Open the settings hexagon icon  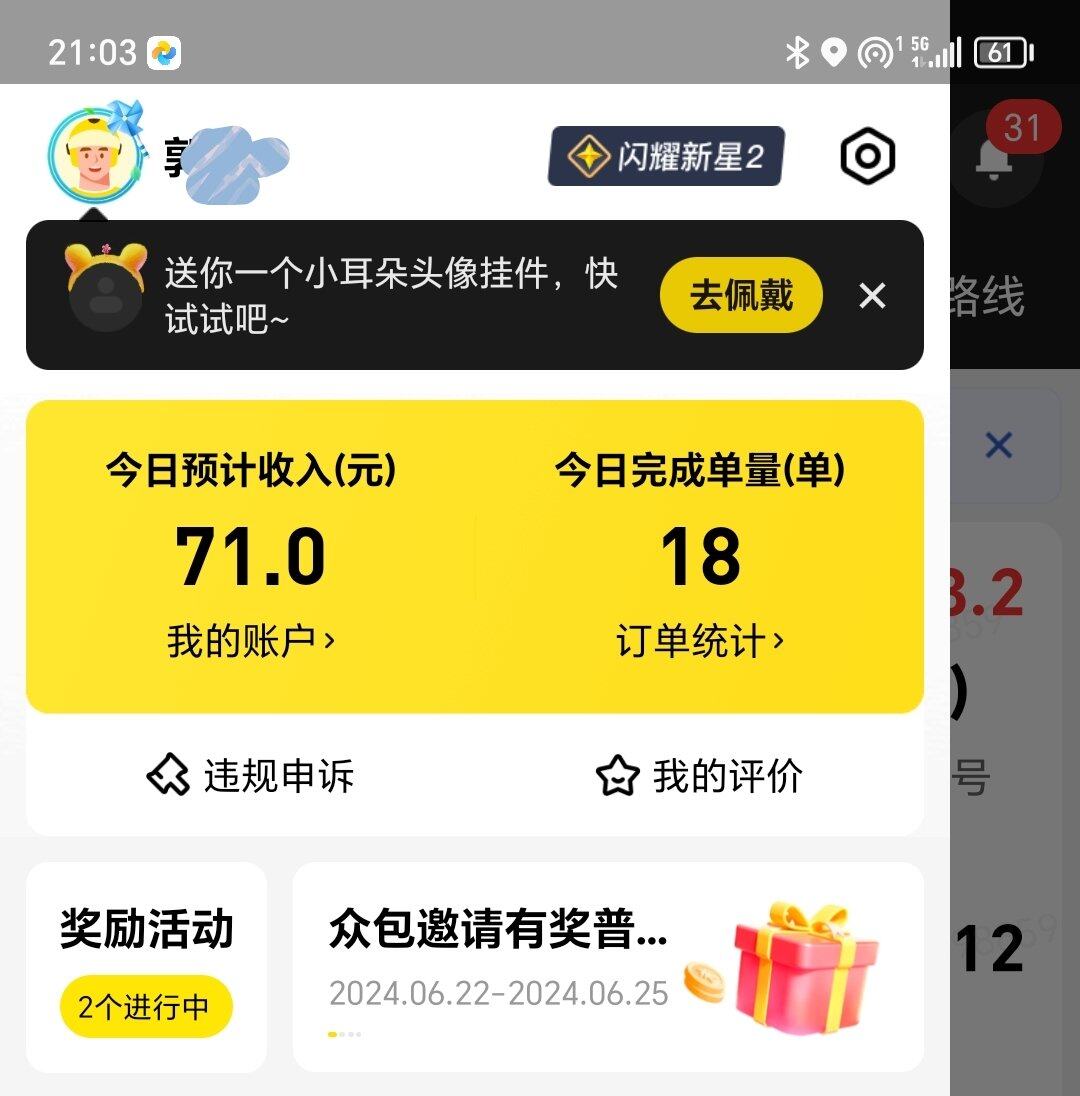(x=867, y=156)
